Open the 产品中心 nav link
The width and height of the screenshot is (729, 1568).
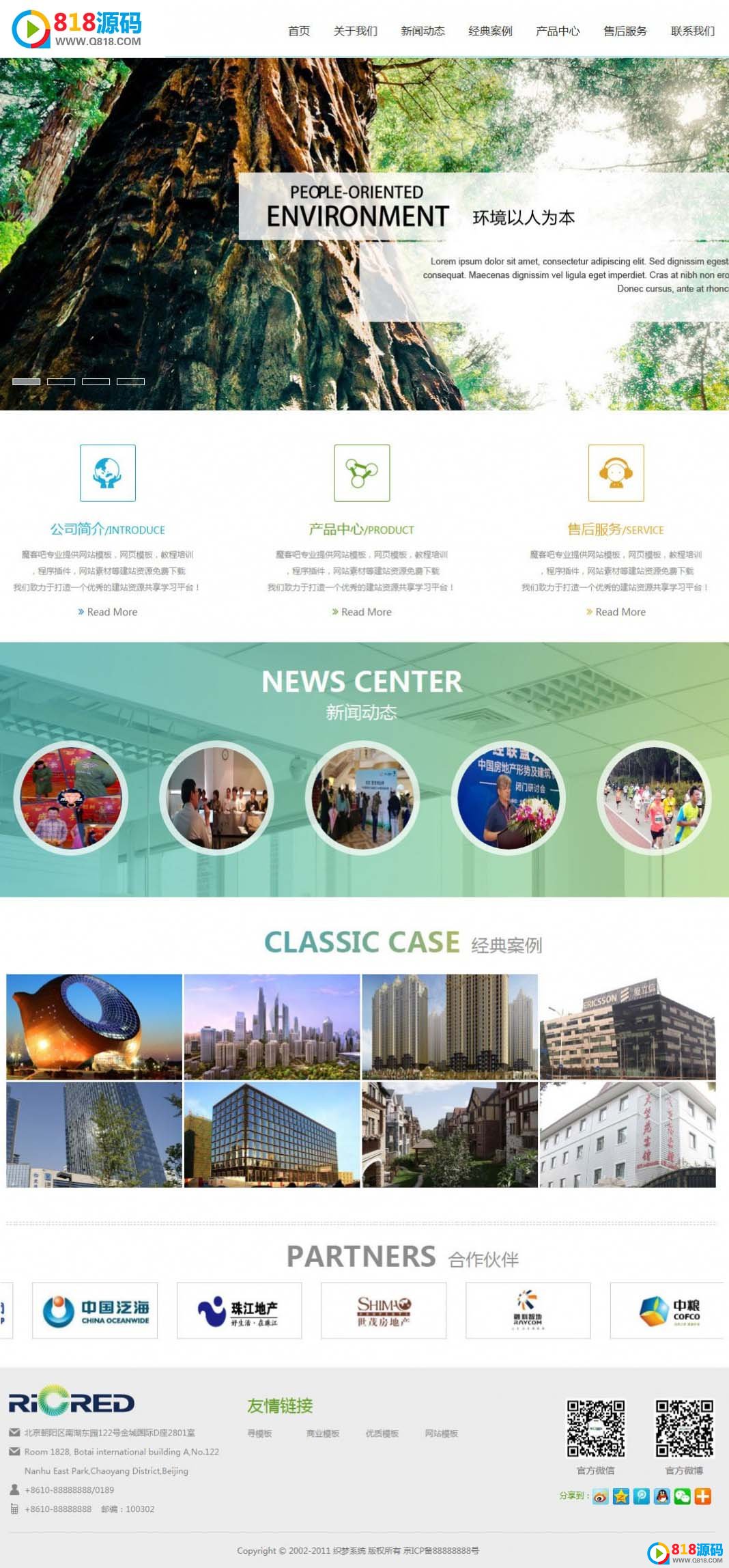558,31
